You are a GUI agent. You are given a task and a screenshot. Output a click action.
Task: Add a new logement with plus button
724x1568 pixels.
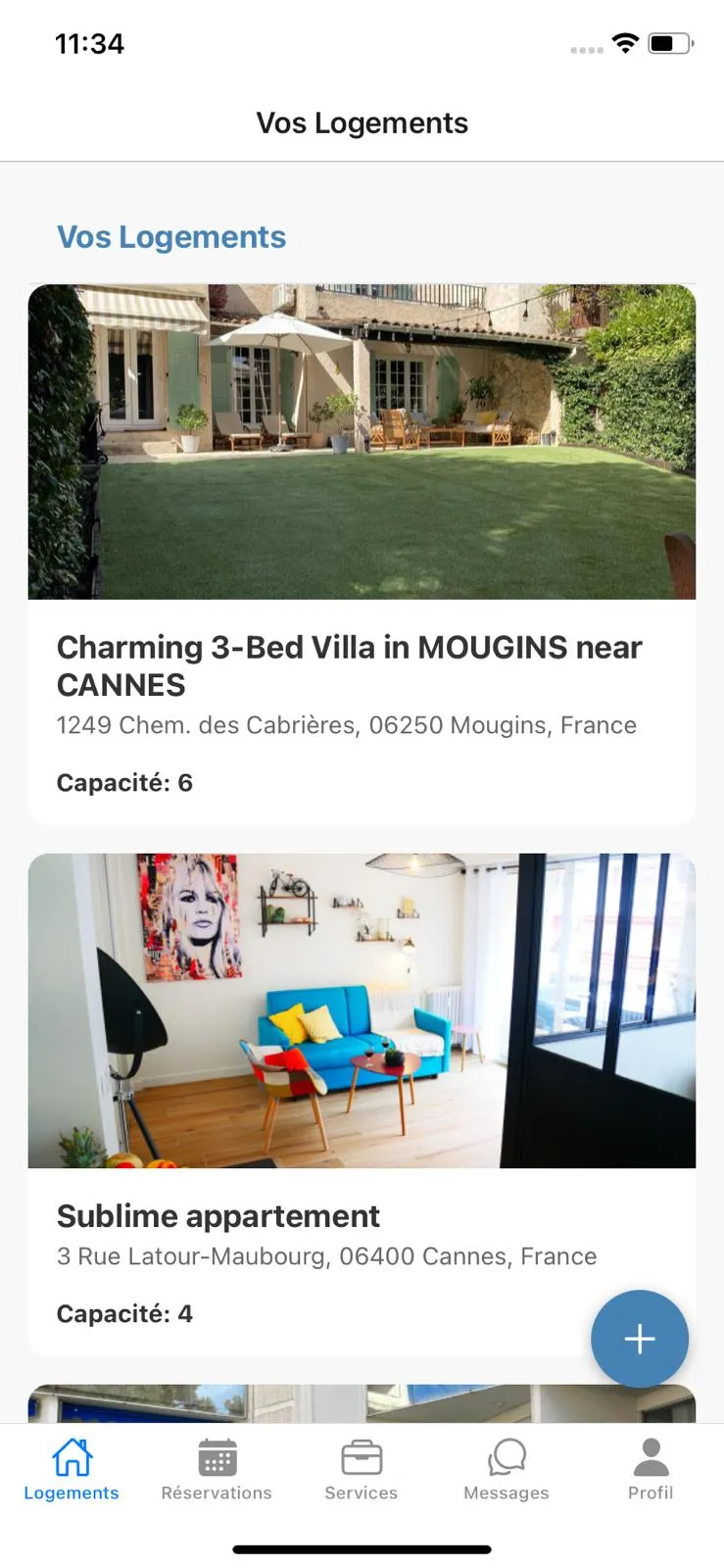[639, 1338]
